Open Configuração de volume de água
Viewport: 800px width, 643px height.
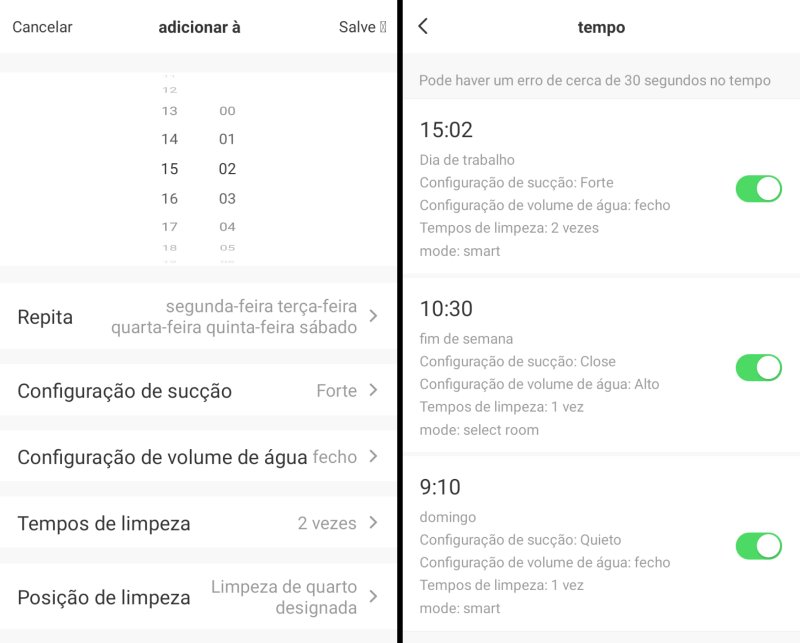198,457
